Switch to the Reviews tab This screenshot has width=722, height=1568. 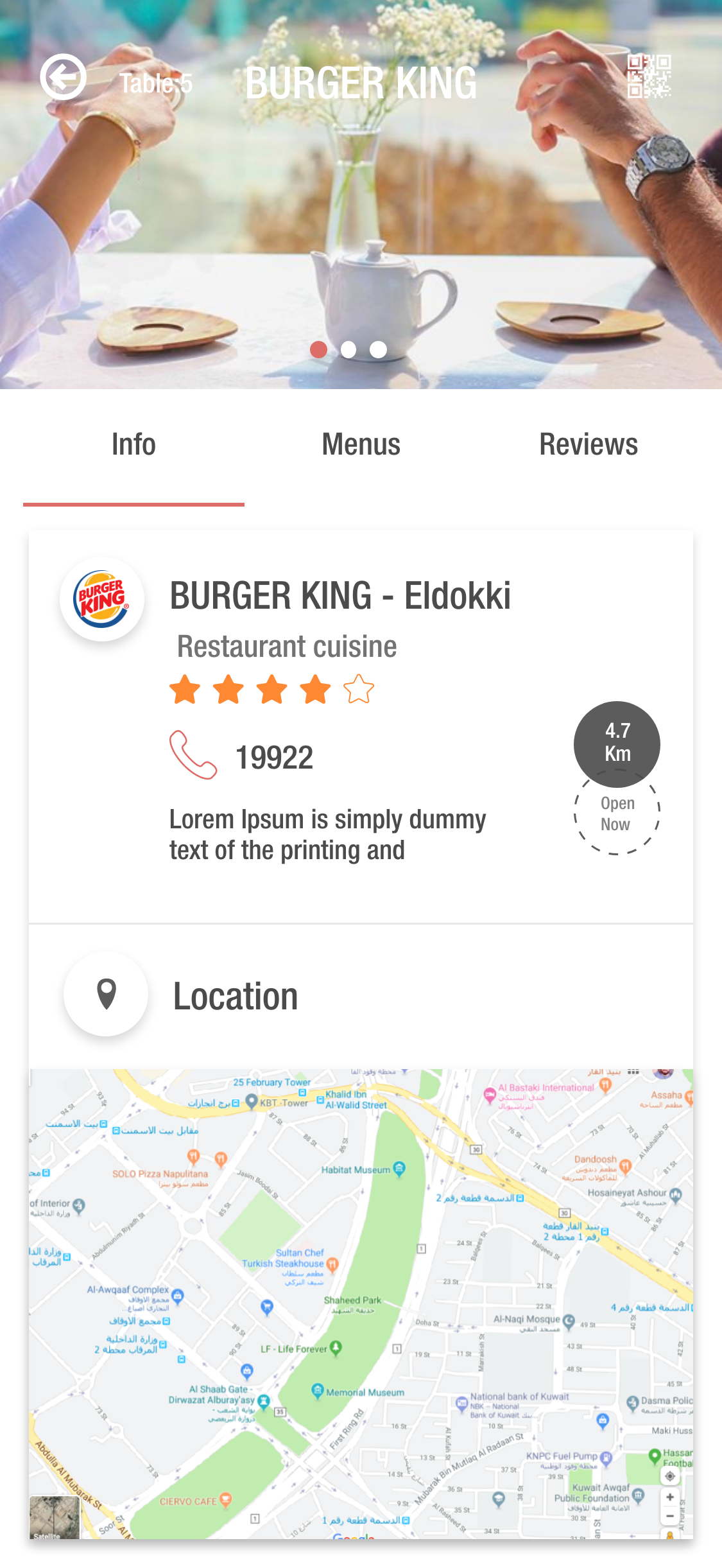(x=588, y=444)
